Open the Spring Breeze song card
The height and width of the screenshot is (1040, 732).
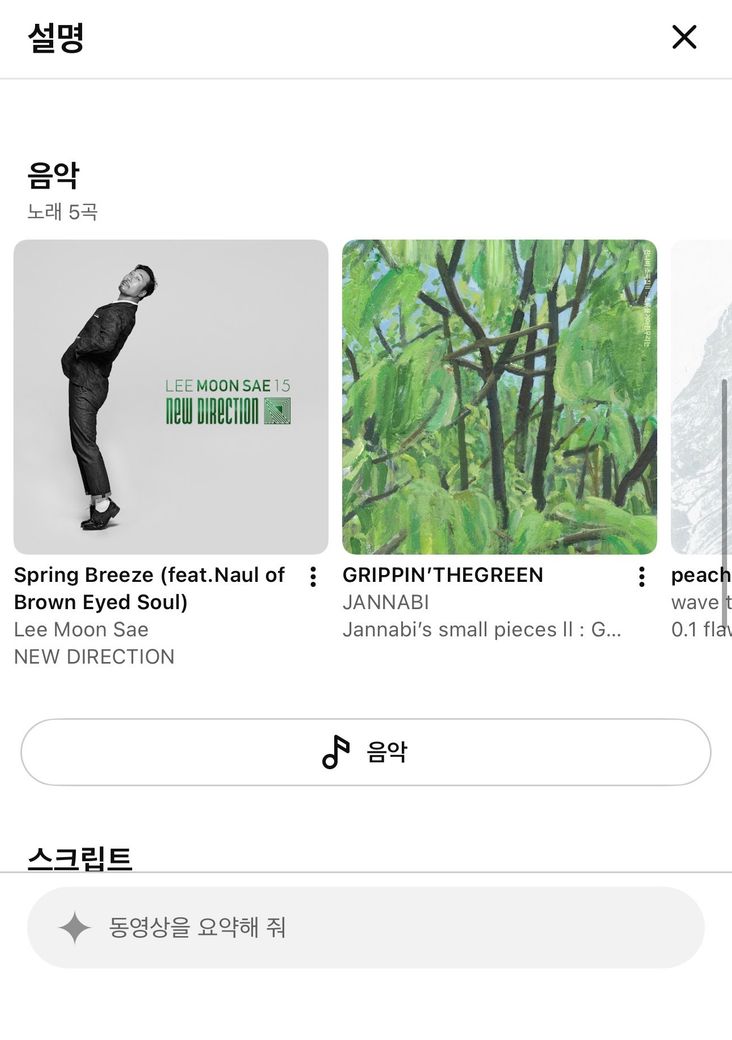click(170, 397)
